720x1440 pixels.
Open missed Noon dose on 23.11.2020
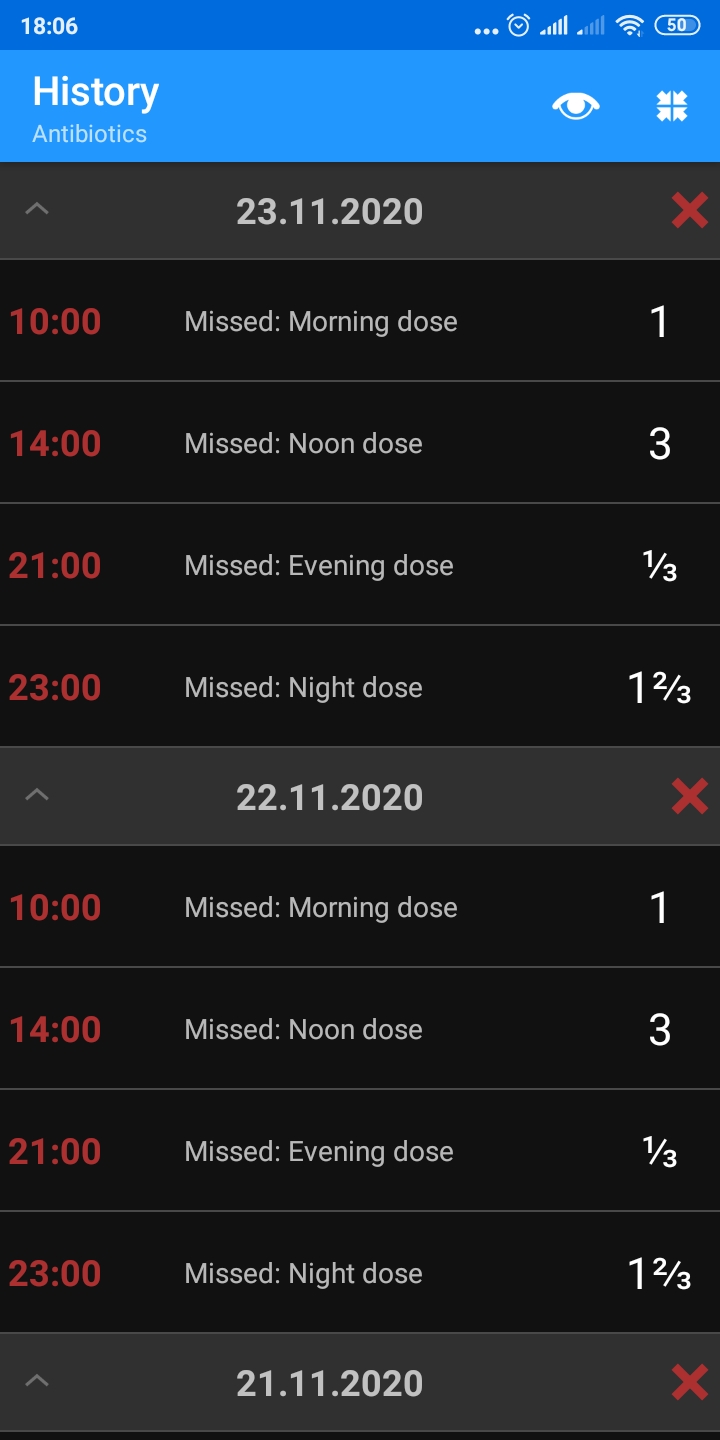click(360, 443)
